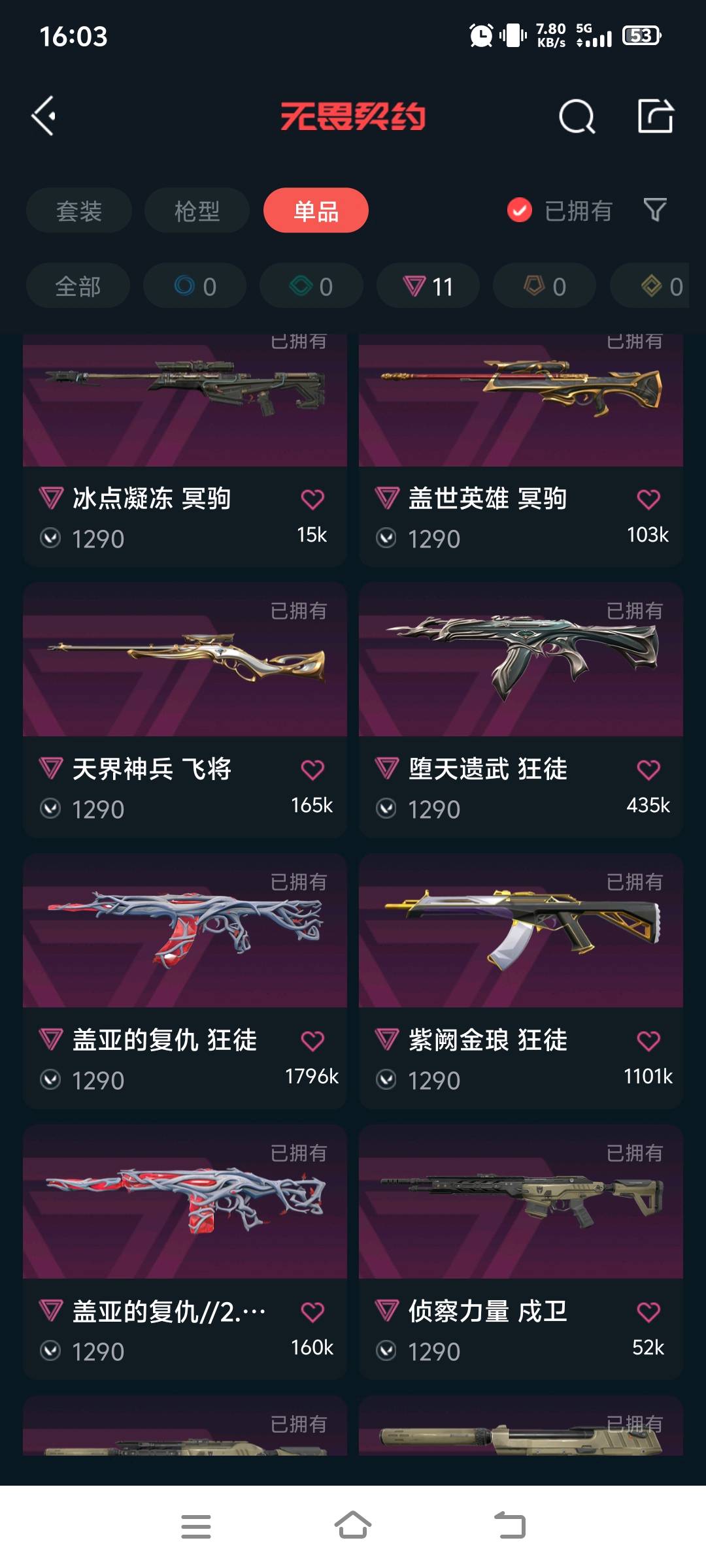The height and width of the screenshot is (1568, 706).
Task: Open the search icon in header
Action: point(577,117)
